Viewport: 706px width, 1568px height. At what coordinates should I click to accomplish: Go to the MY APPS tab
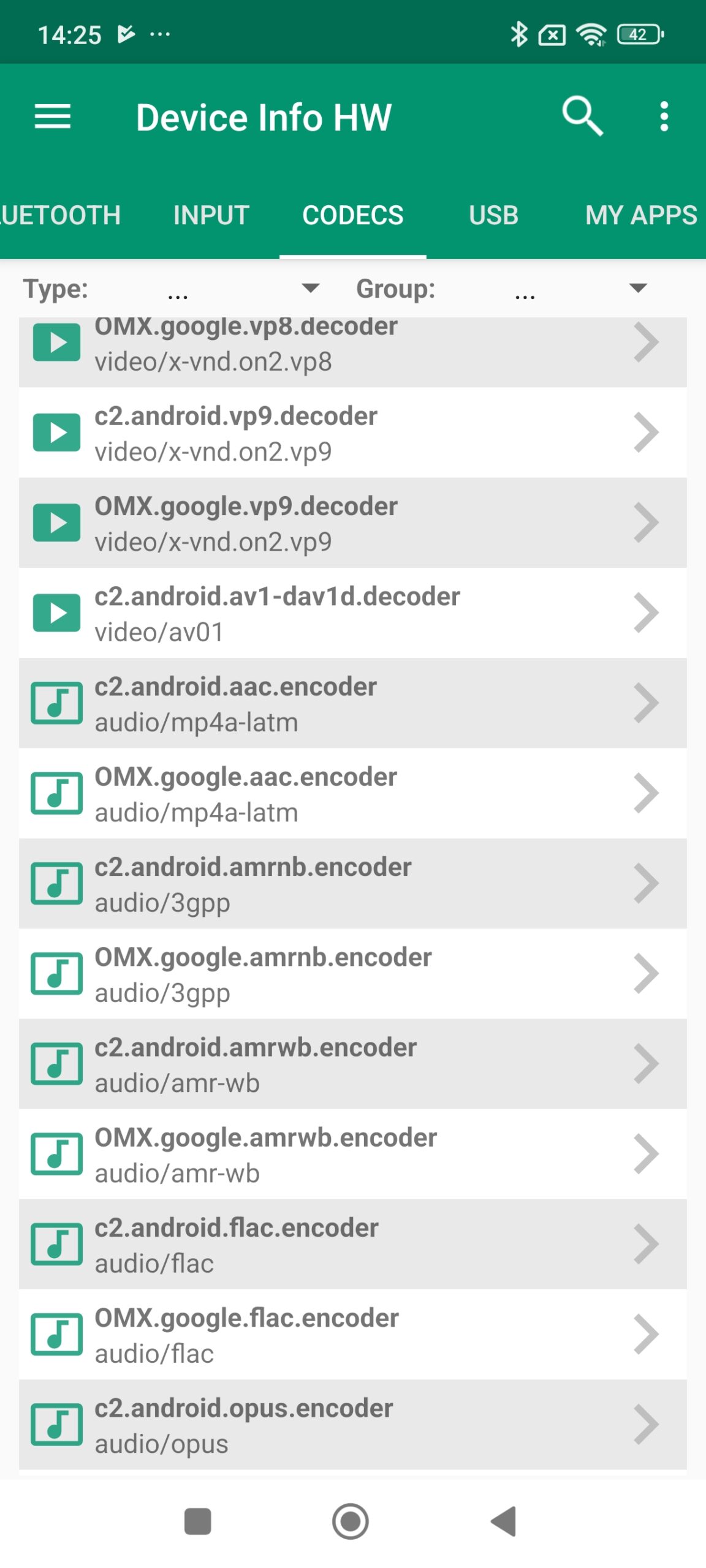coord(640,216)
